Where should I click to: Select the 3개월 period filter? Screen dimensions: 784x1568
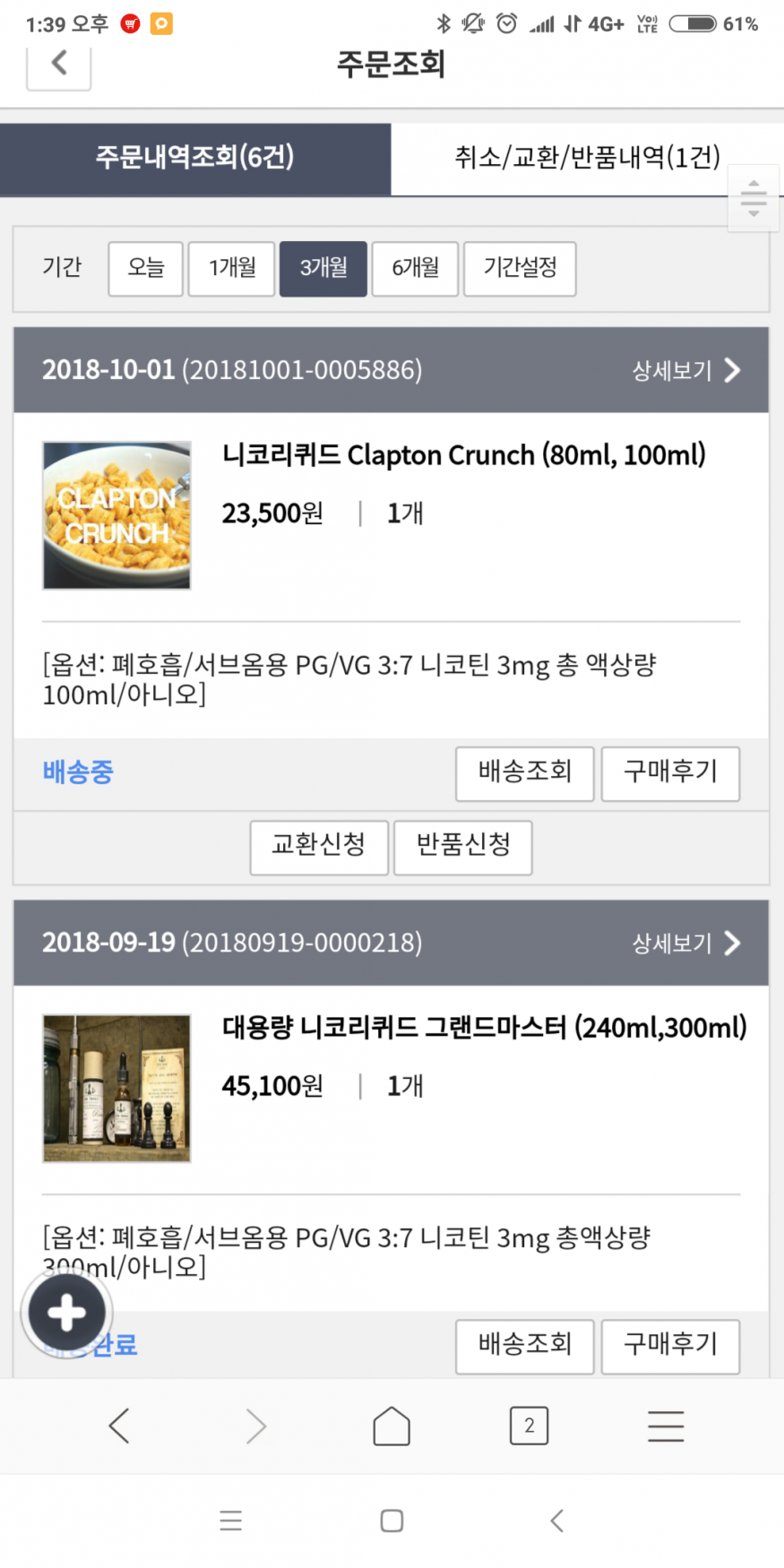(x=323, y=268)
